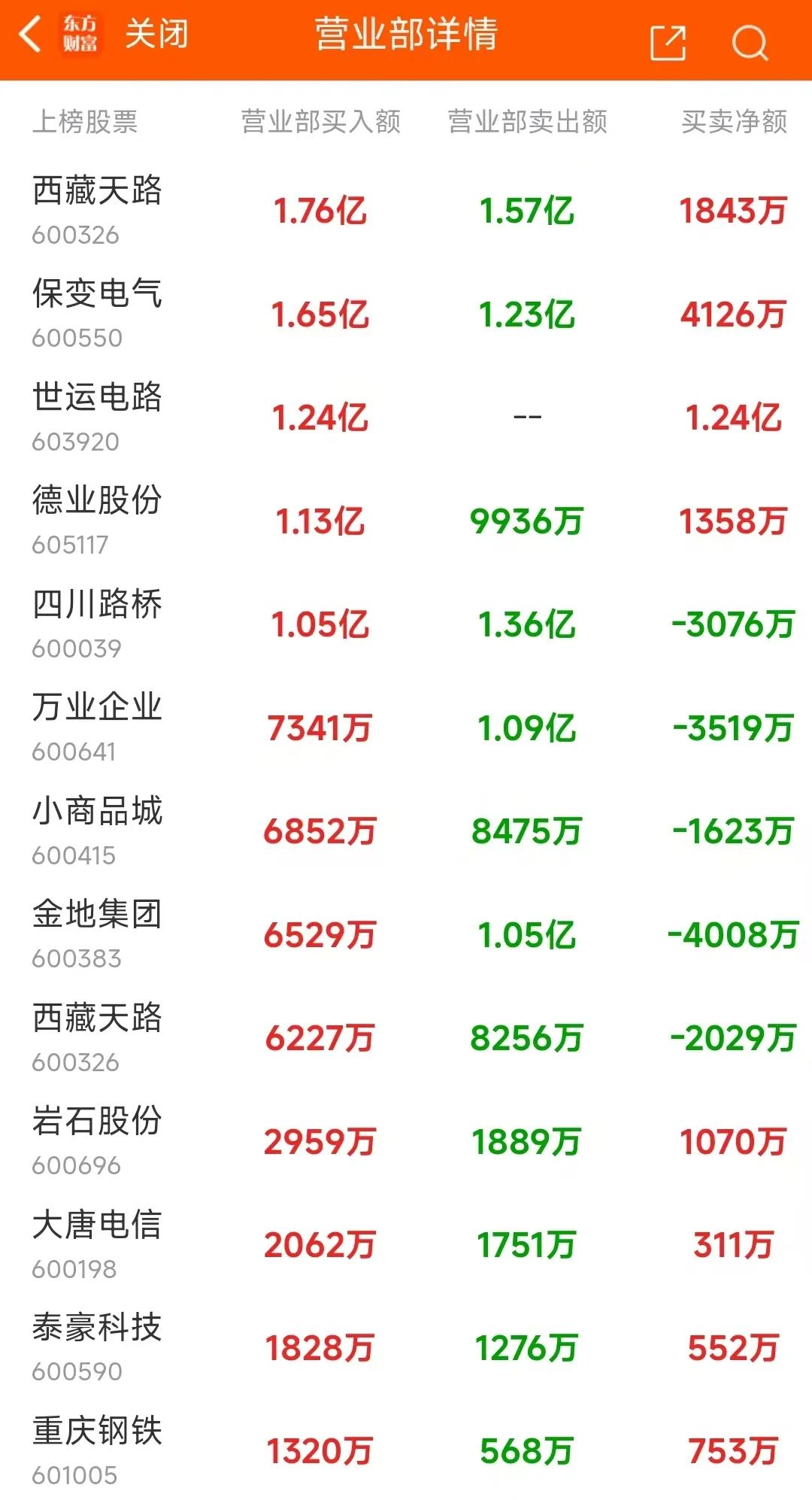Open 重庆钢铁 601005 stock row
The height and width of the screenshot is (1500, 812).
tap(406, 1450)
